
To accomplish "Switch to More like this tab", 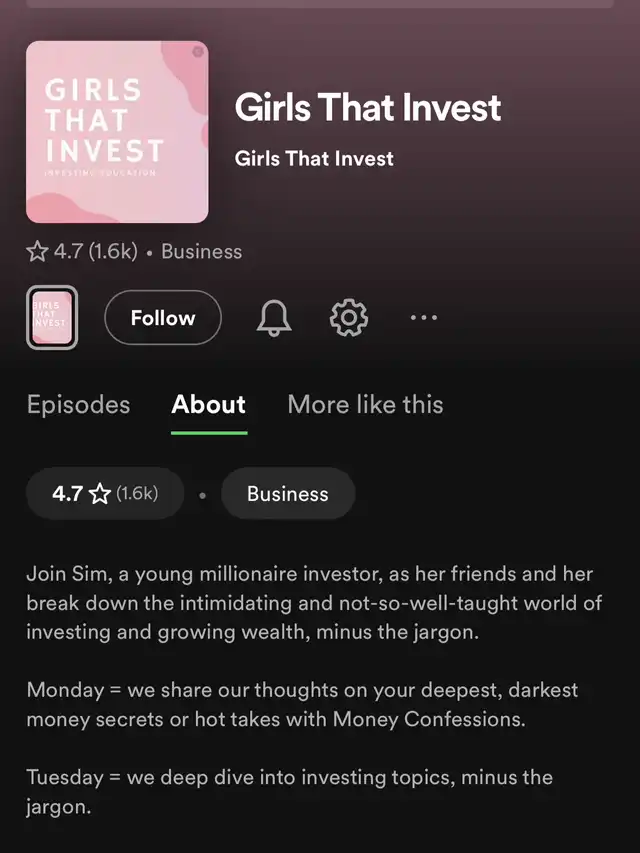I will pos(365,405).
